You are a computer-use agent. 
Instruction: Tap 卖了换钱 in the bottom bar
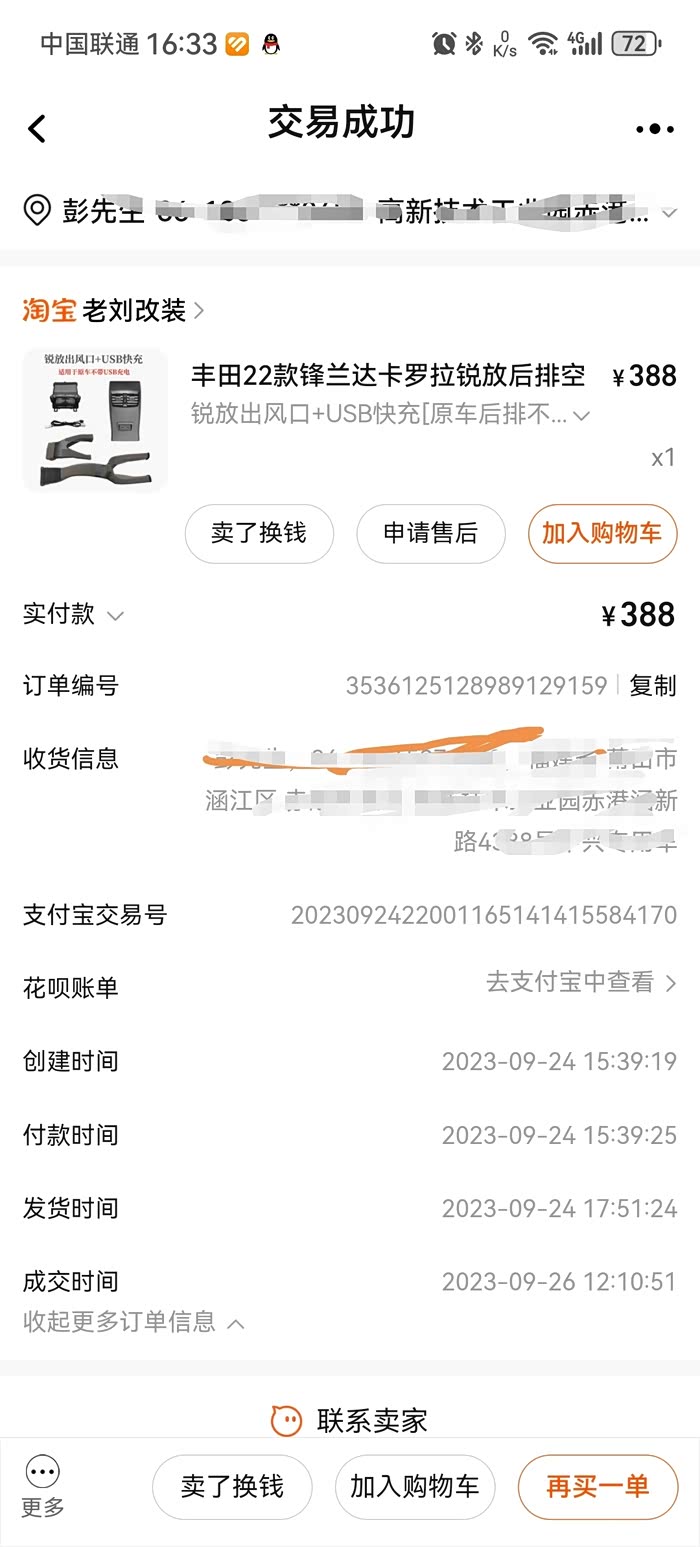pos(232,1487)
